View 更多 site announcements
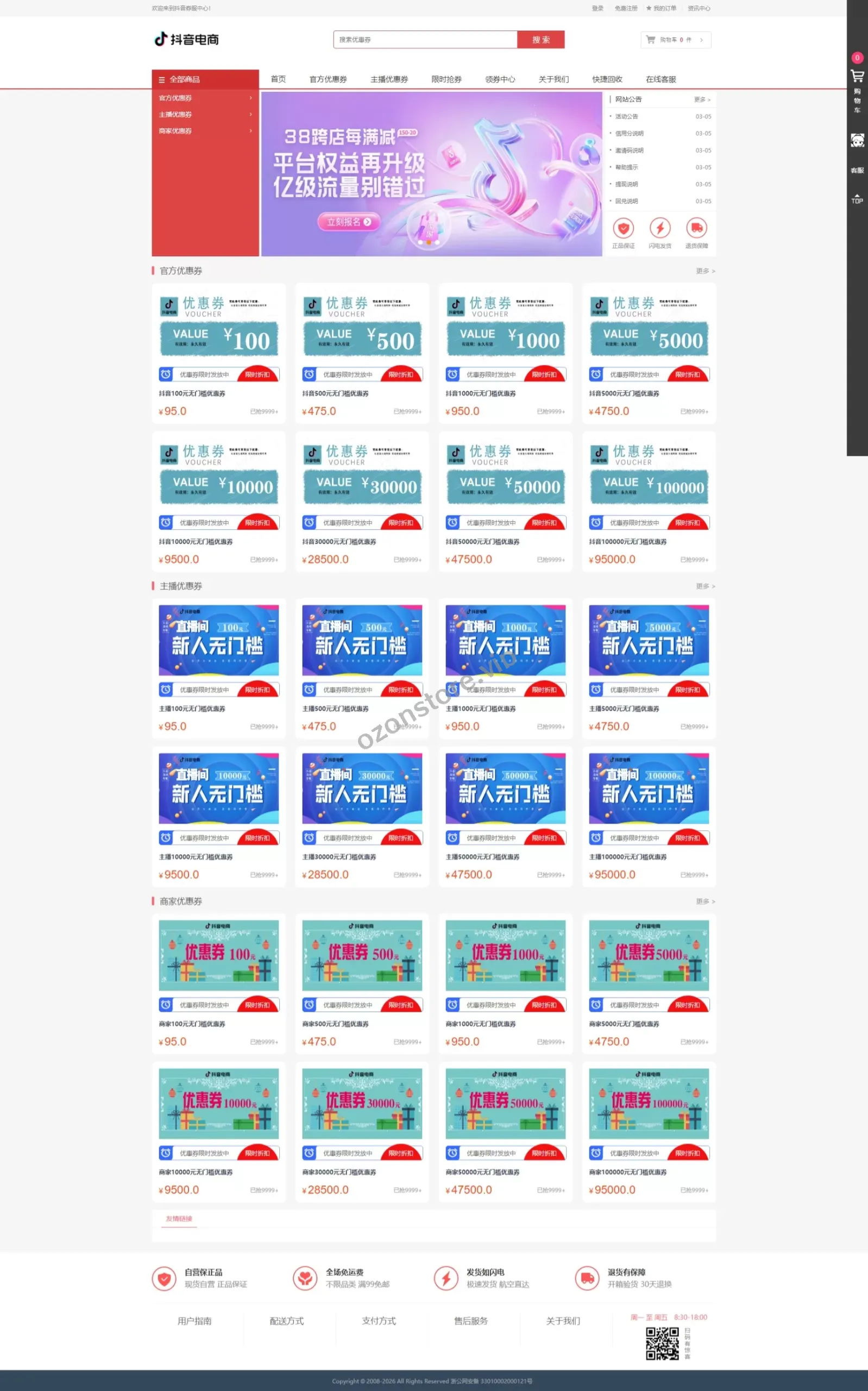Screen dimensions: 868x1391 (x=702, y=99)
